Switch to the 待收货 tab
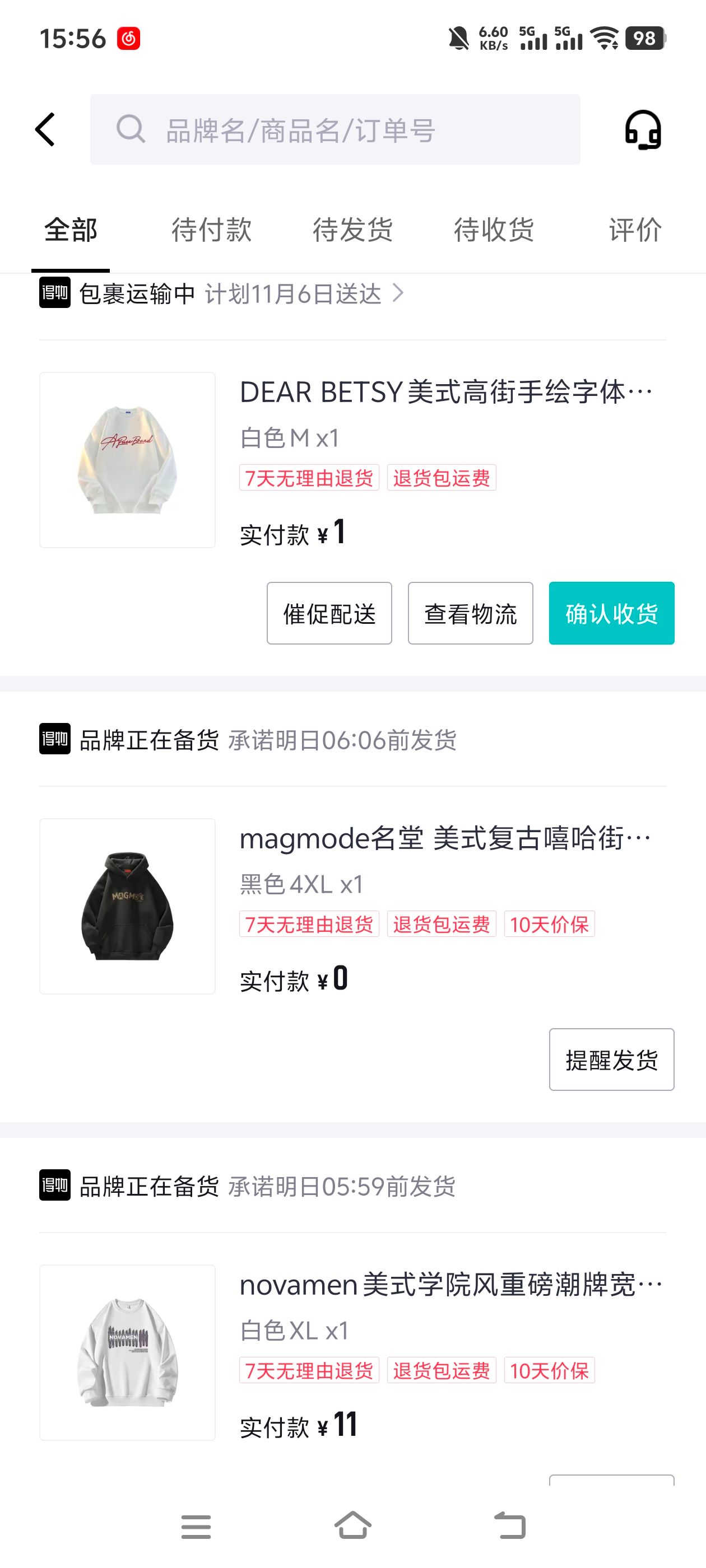This screenshot has width=706, height=1568. pyautogui.click(x=494, y=230)
